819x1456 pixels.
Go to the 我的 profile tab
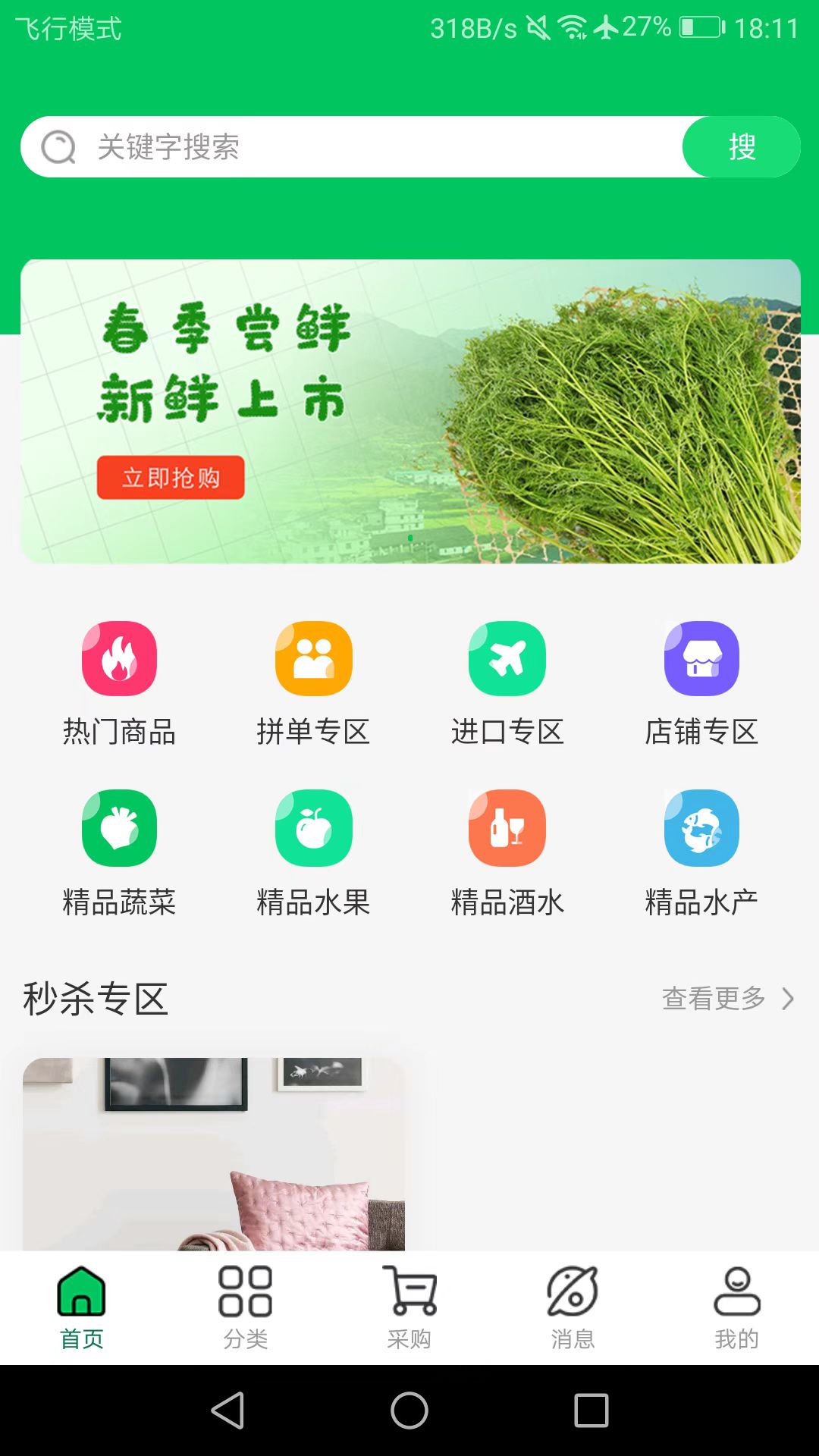pyautogui.click(x=737, y=1307)
